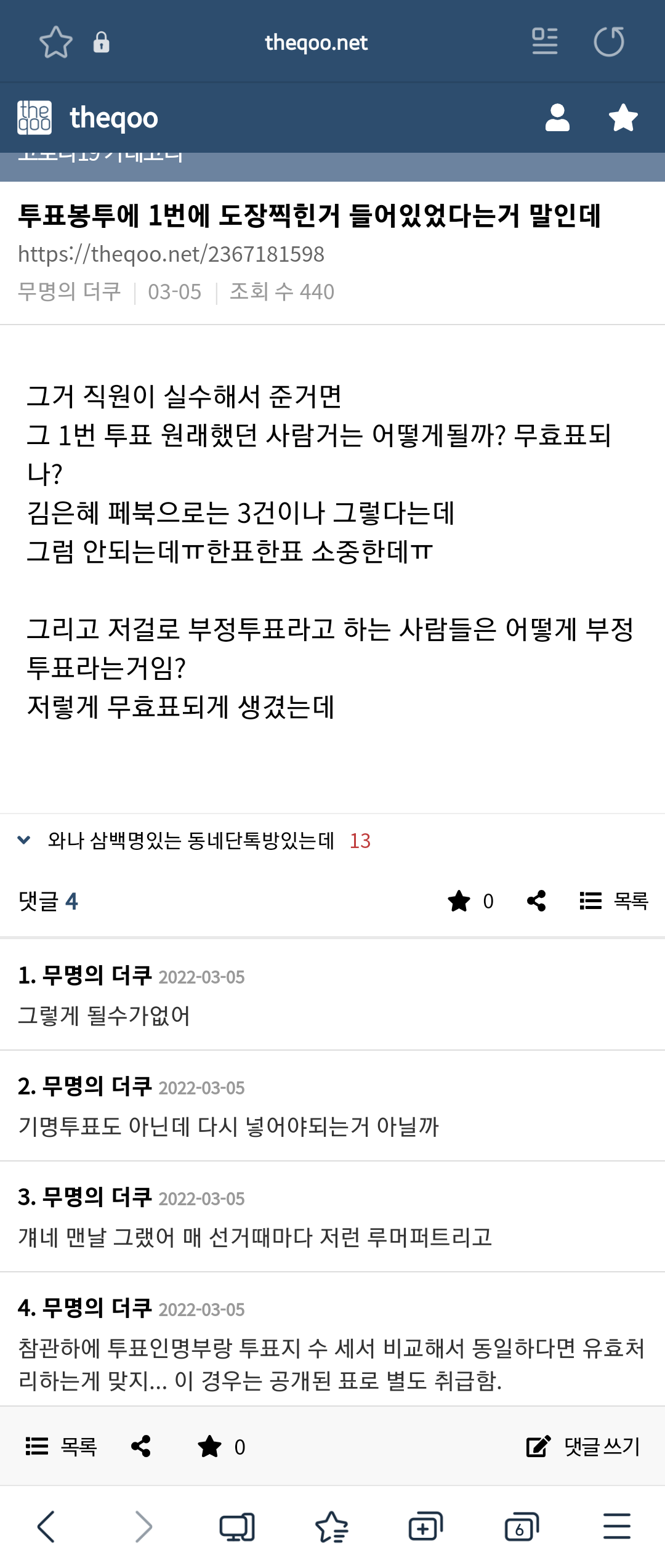665x1568 pixels.
Task: Open browser bookmarks list icon
Action: (x=332, y=1527)
